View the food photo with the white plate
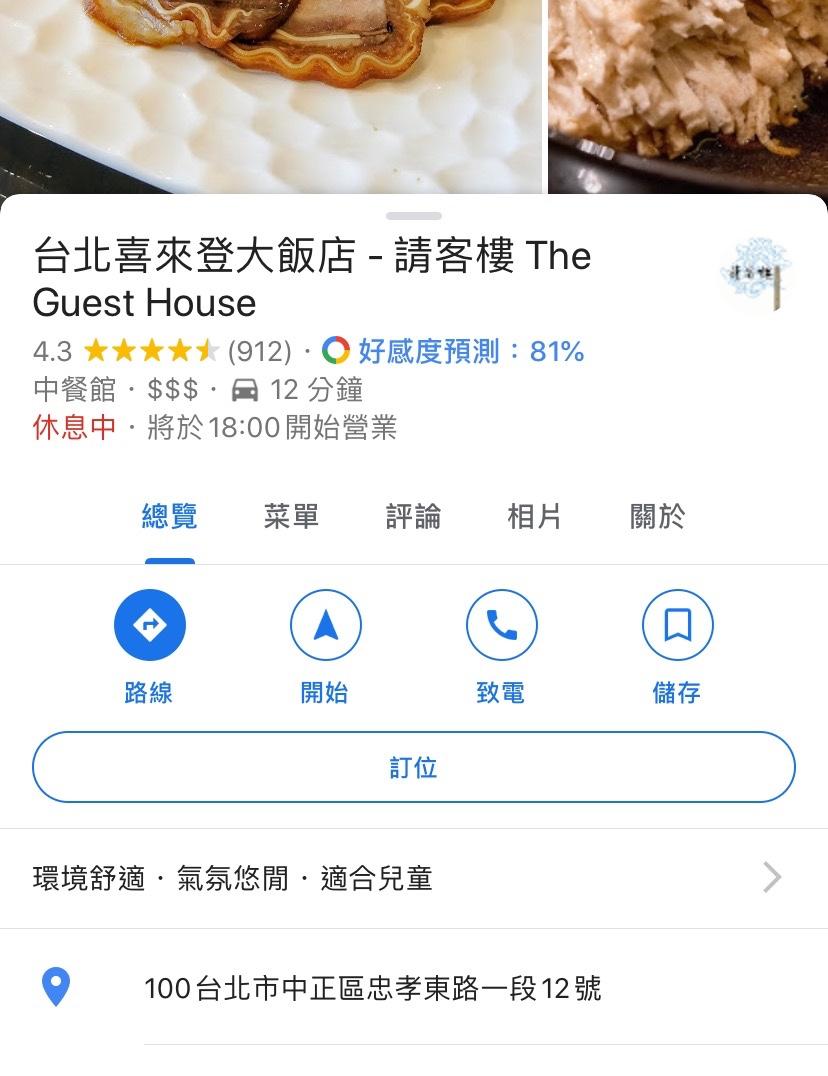Screen dimensions: 828x1076 click(270, 95)
